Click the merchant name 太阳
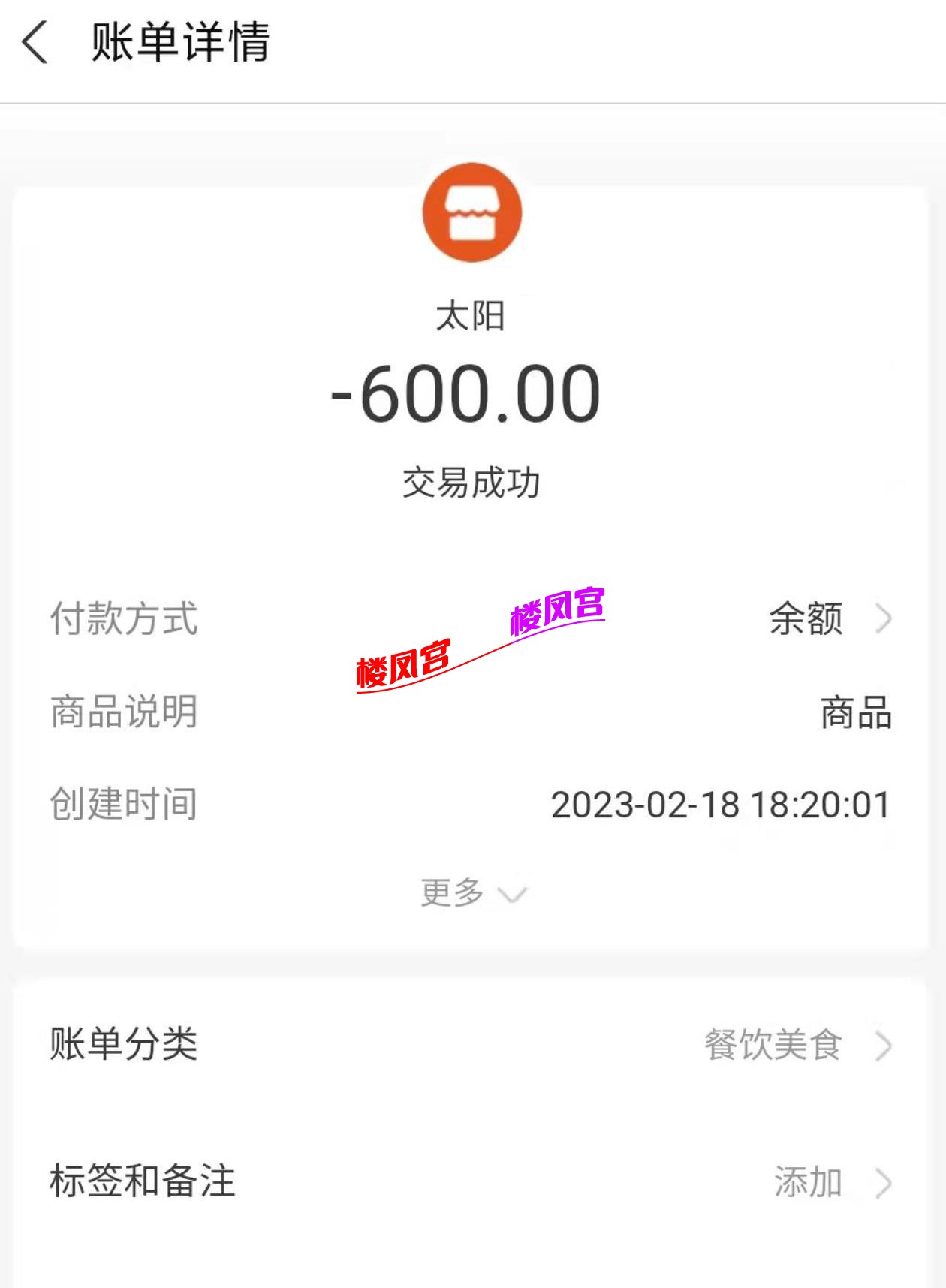946x1288 pixels. (x=472, y=317)
